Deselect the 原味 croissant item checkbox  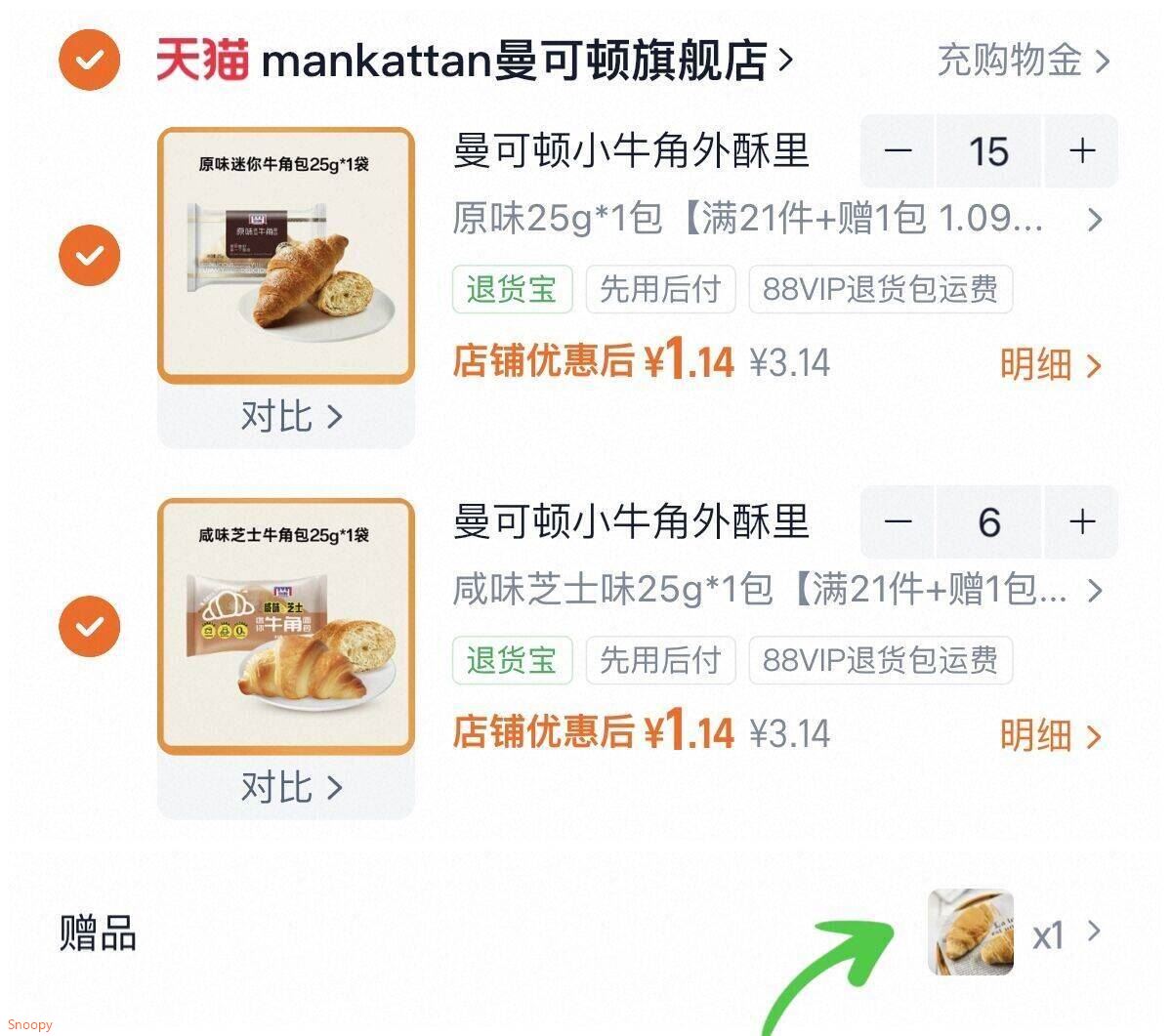[89, 256]
